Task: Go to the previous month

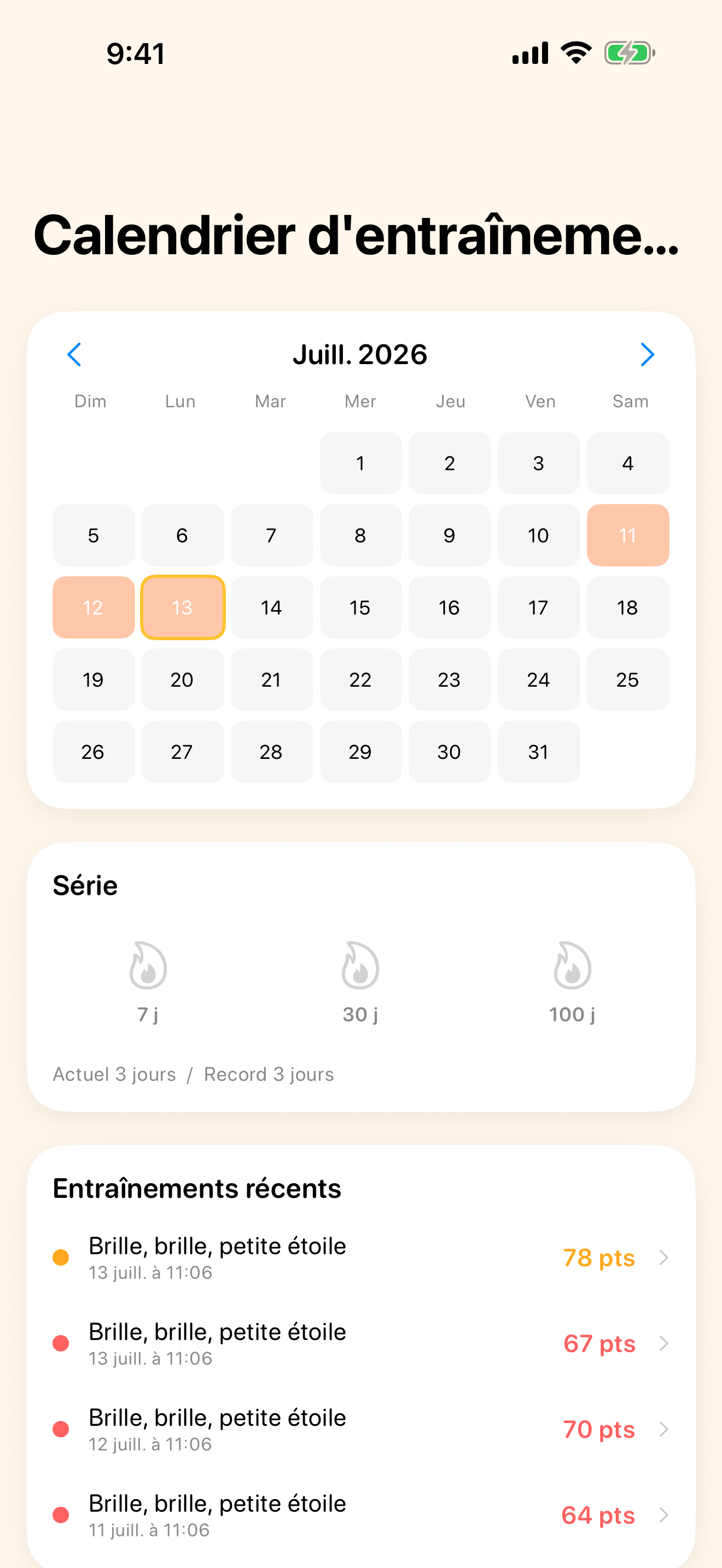Action: (x=74, y=354)
